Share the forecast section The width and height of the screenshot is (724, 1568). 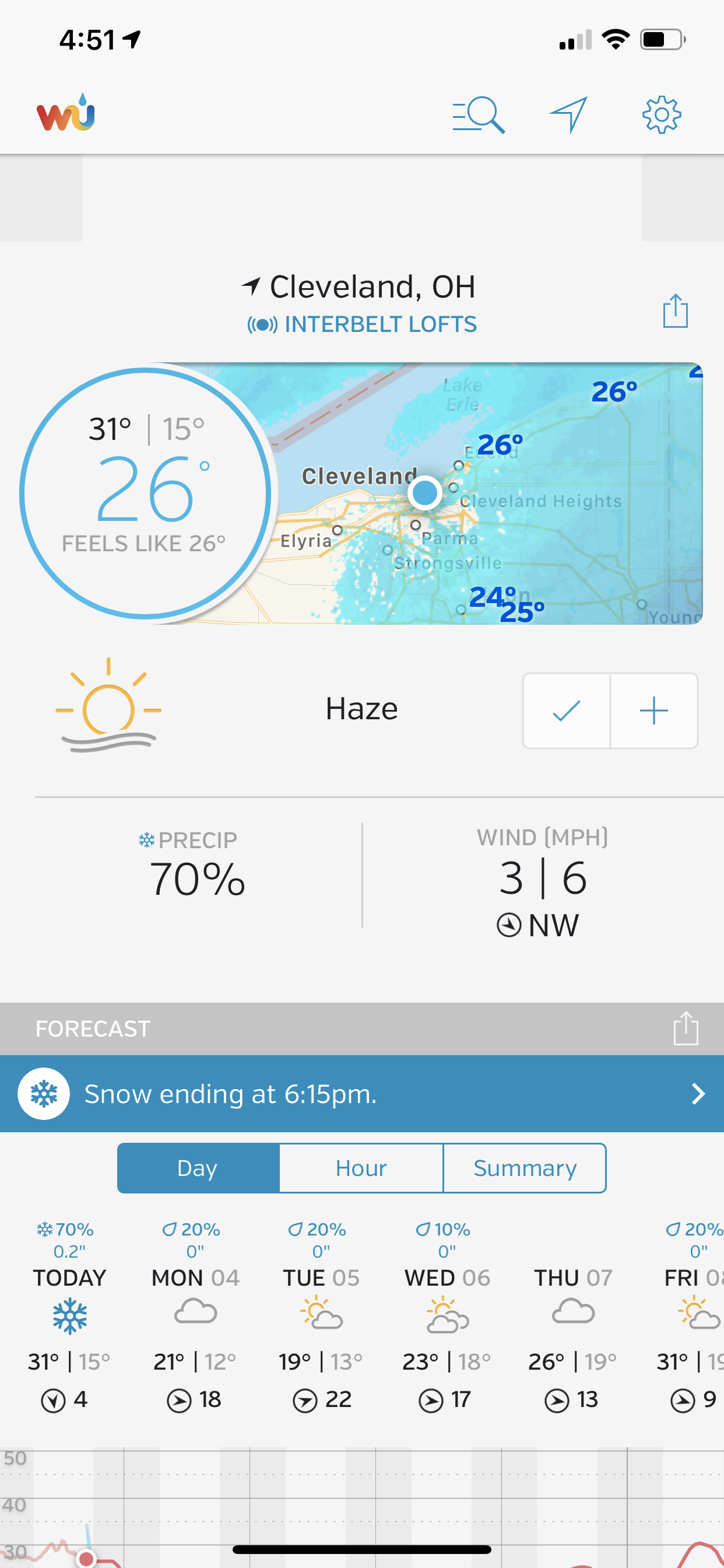[x=686, y=1028]
